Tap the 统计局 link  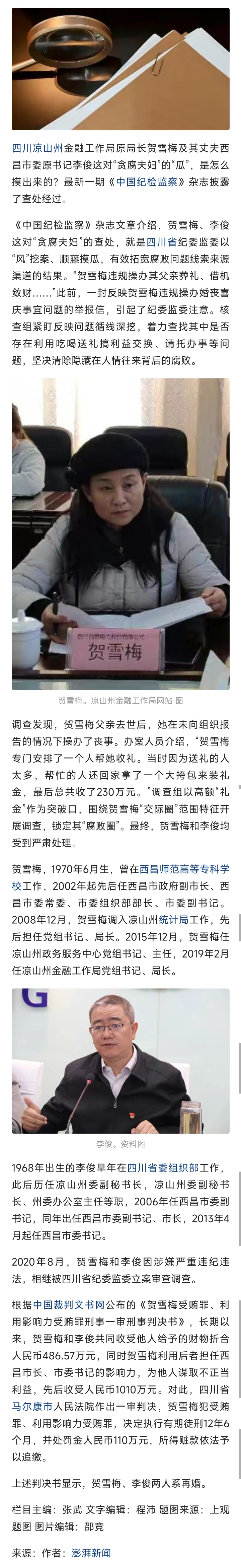(173, 919)
